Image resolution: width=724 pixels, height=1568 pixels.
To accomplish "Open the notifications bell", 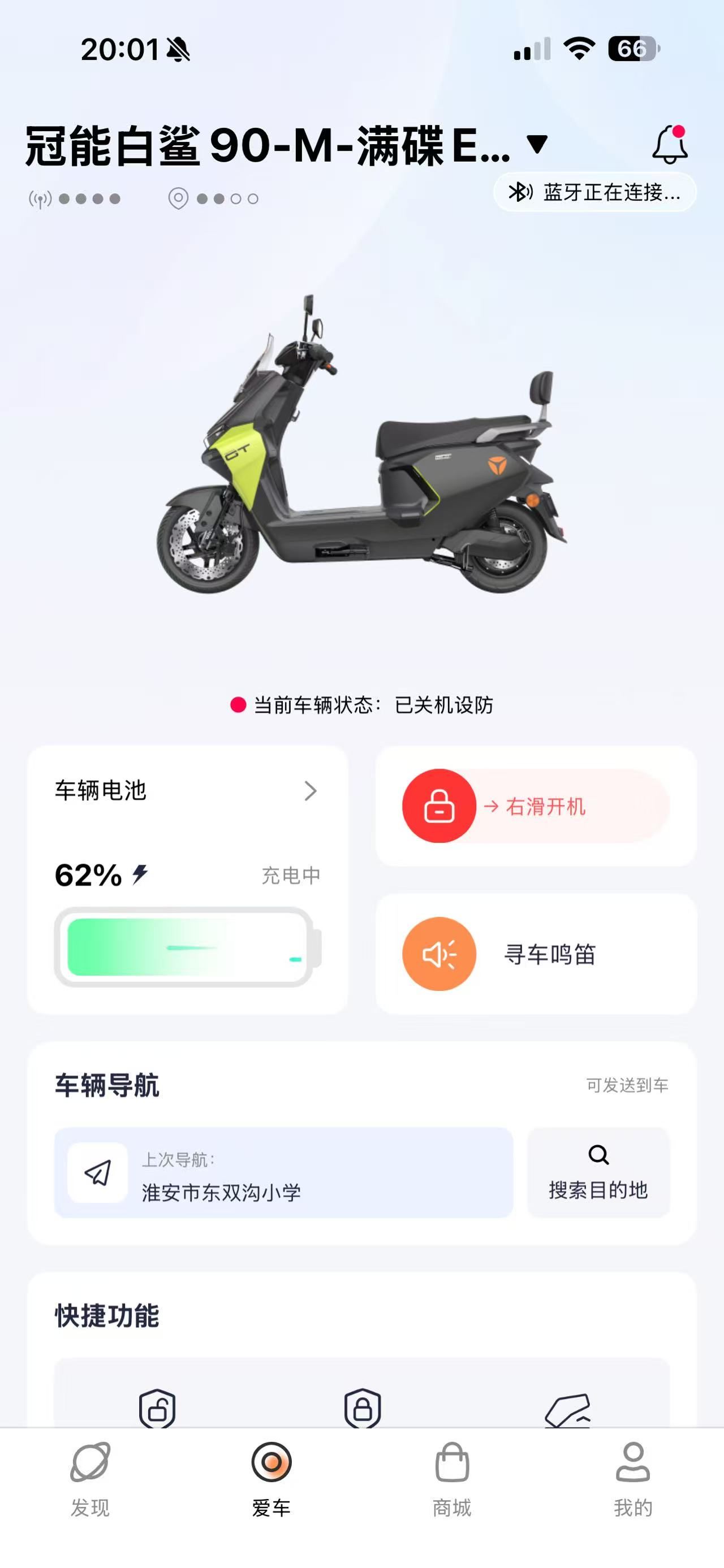I will pos(670,145).
